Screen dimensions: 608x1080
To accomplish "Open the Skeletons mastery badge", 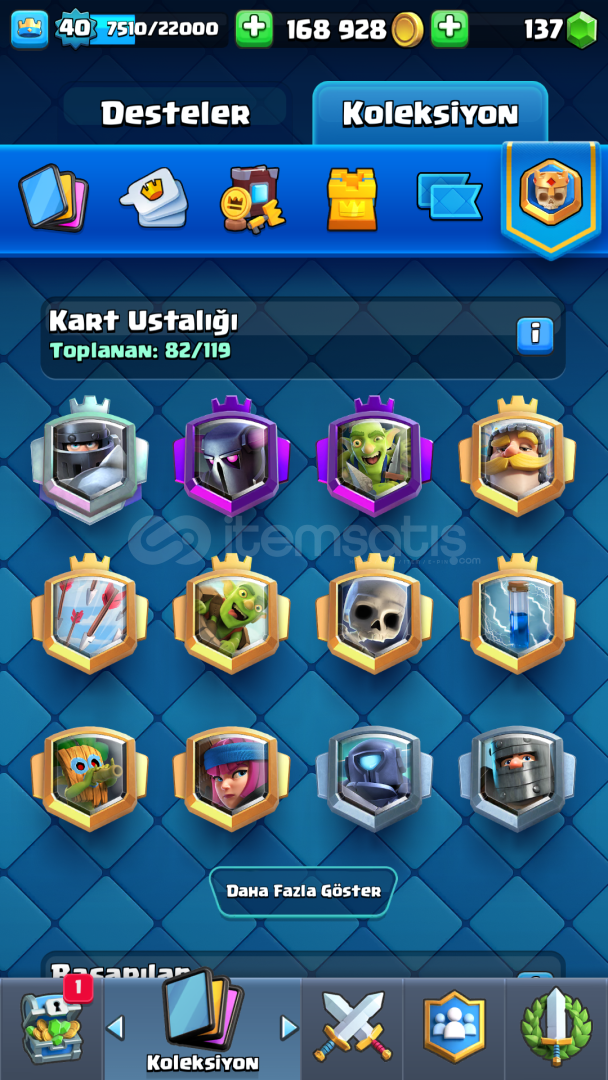I will pos(375,614).
